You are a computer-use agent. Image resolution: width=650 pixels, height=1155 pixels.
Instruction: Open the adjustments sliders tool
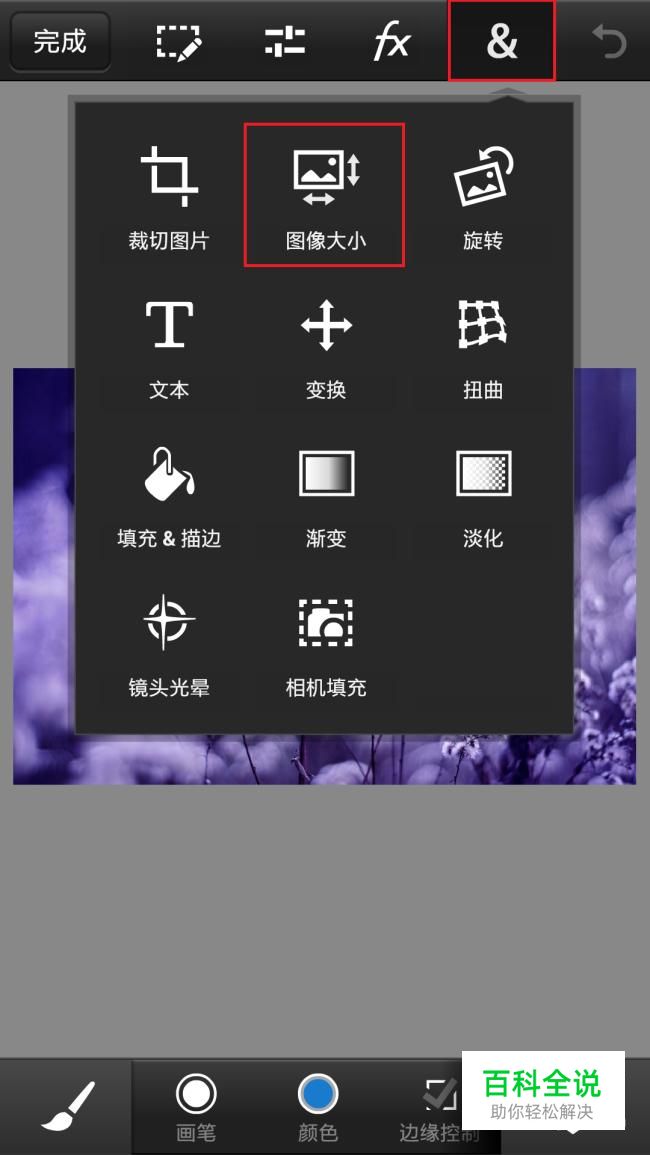[x=284, y=41]
